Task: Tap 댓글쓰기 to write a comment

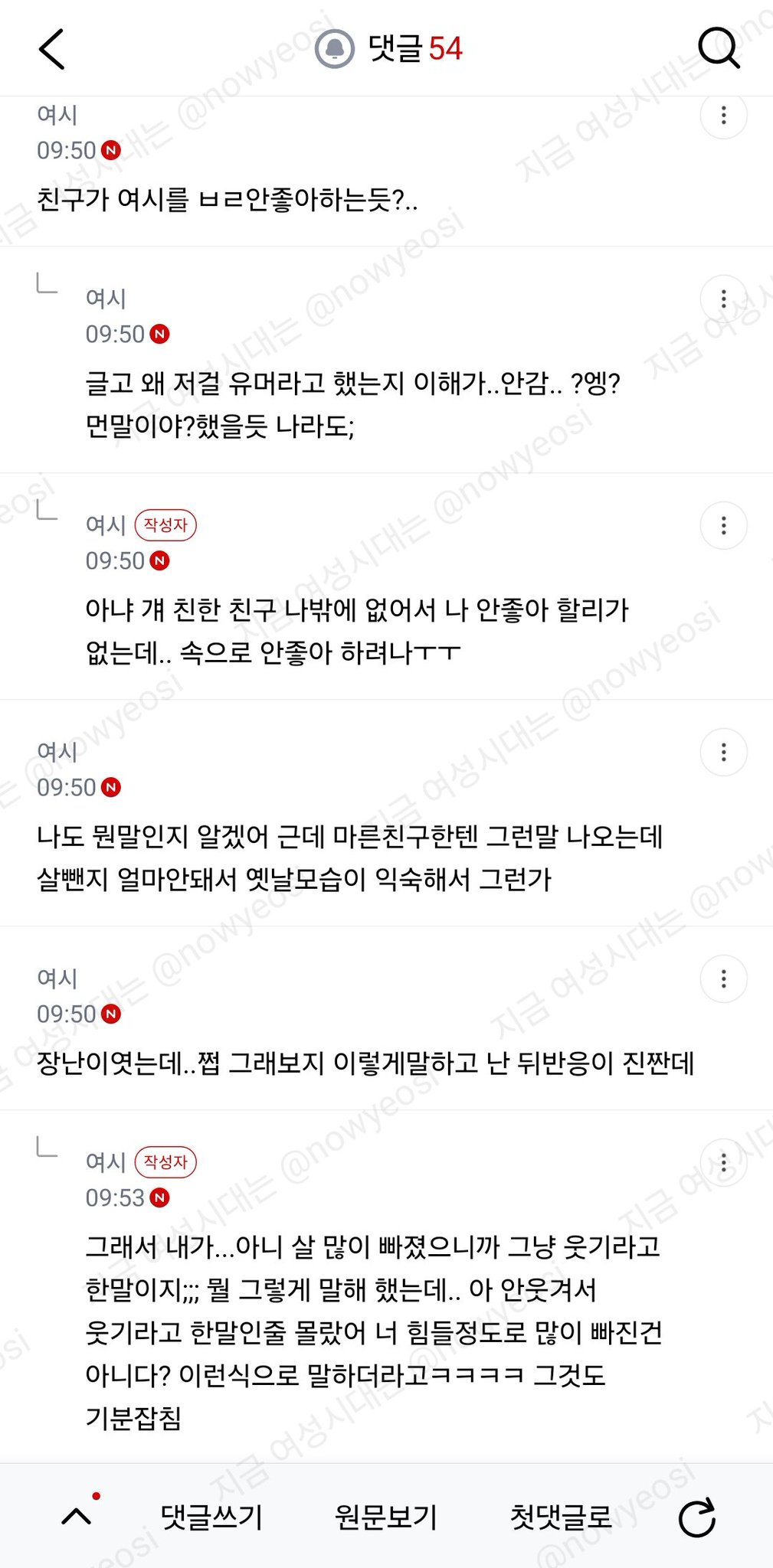Action: point(211,1516)
